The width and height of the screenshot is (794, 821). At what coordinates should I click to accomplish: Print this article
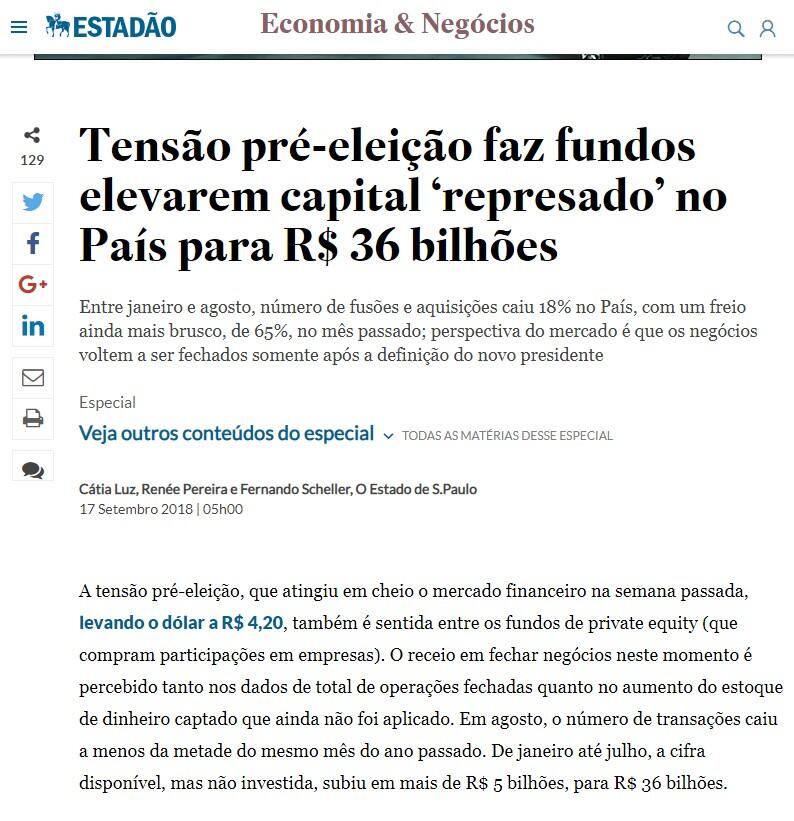click(x=33, y=418)
